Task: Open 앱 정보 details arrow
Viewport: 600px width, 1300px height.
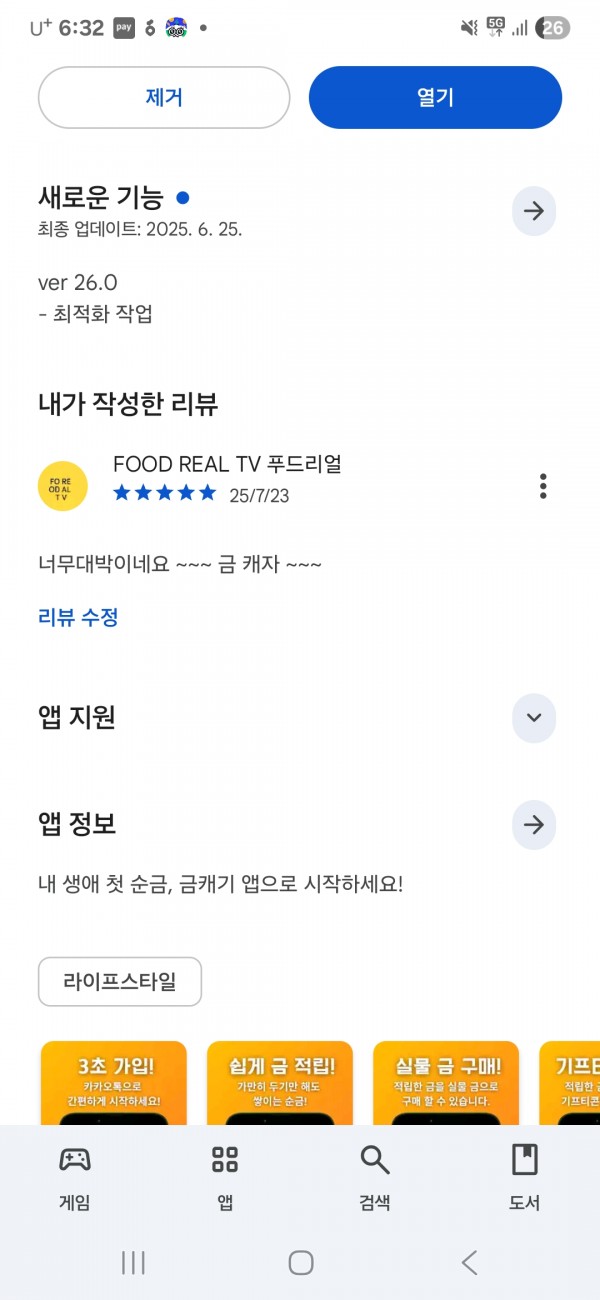Action: pos(534,825)
